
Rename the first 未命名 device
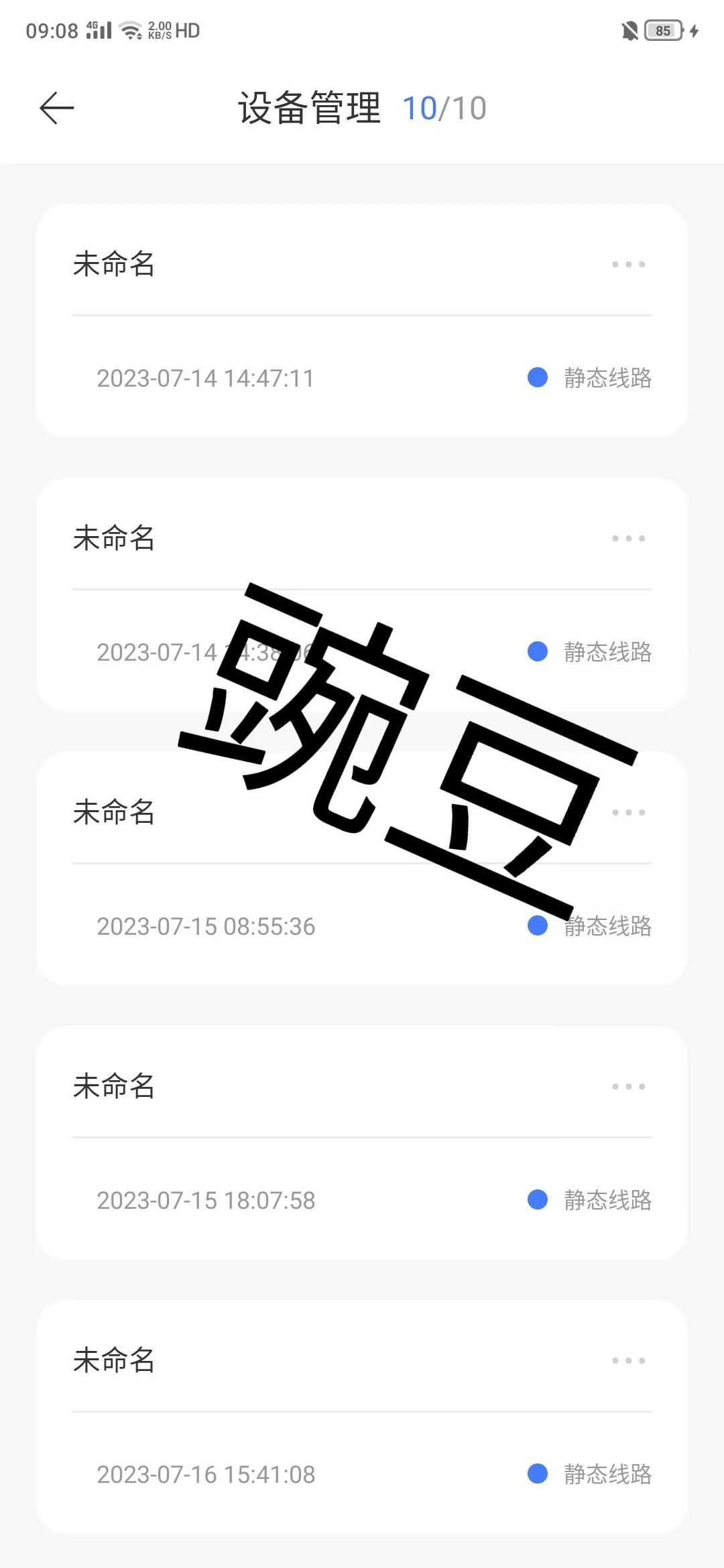click(113, 265)
